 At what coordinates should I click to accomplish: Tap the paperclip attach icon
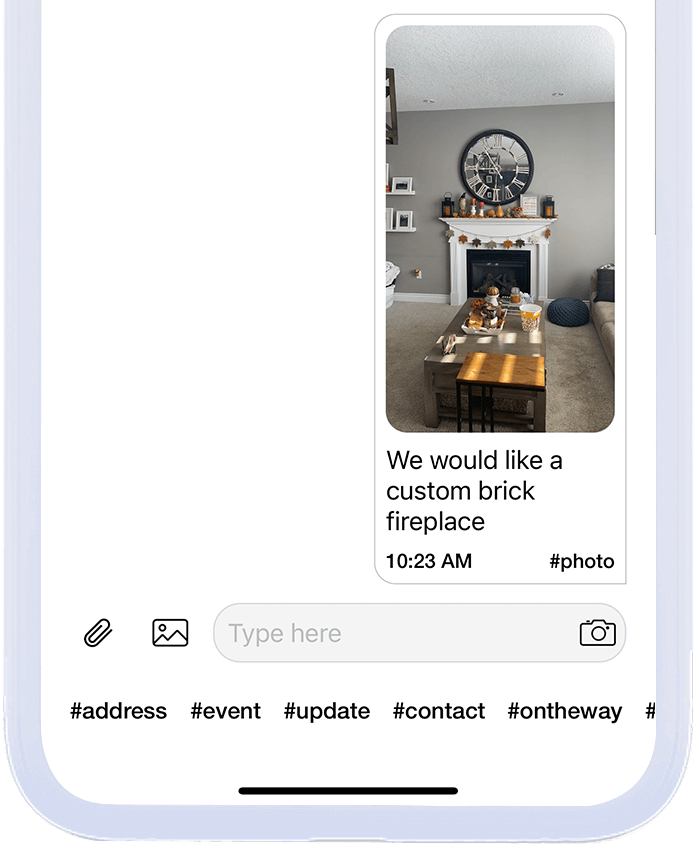[98, 633]
